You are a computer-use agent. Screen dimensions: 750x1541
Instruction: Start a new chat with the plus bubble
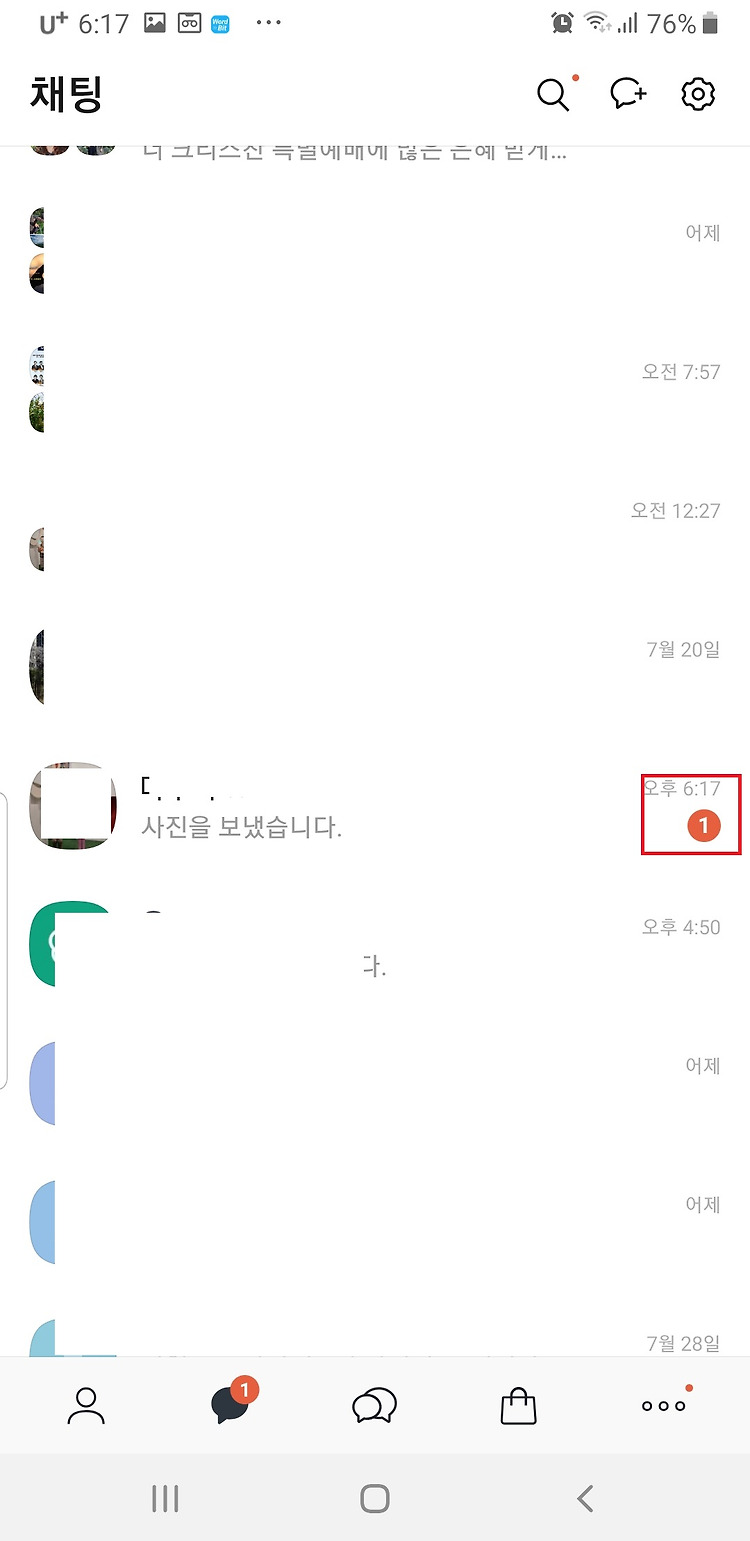(629, 94)
